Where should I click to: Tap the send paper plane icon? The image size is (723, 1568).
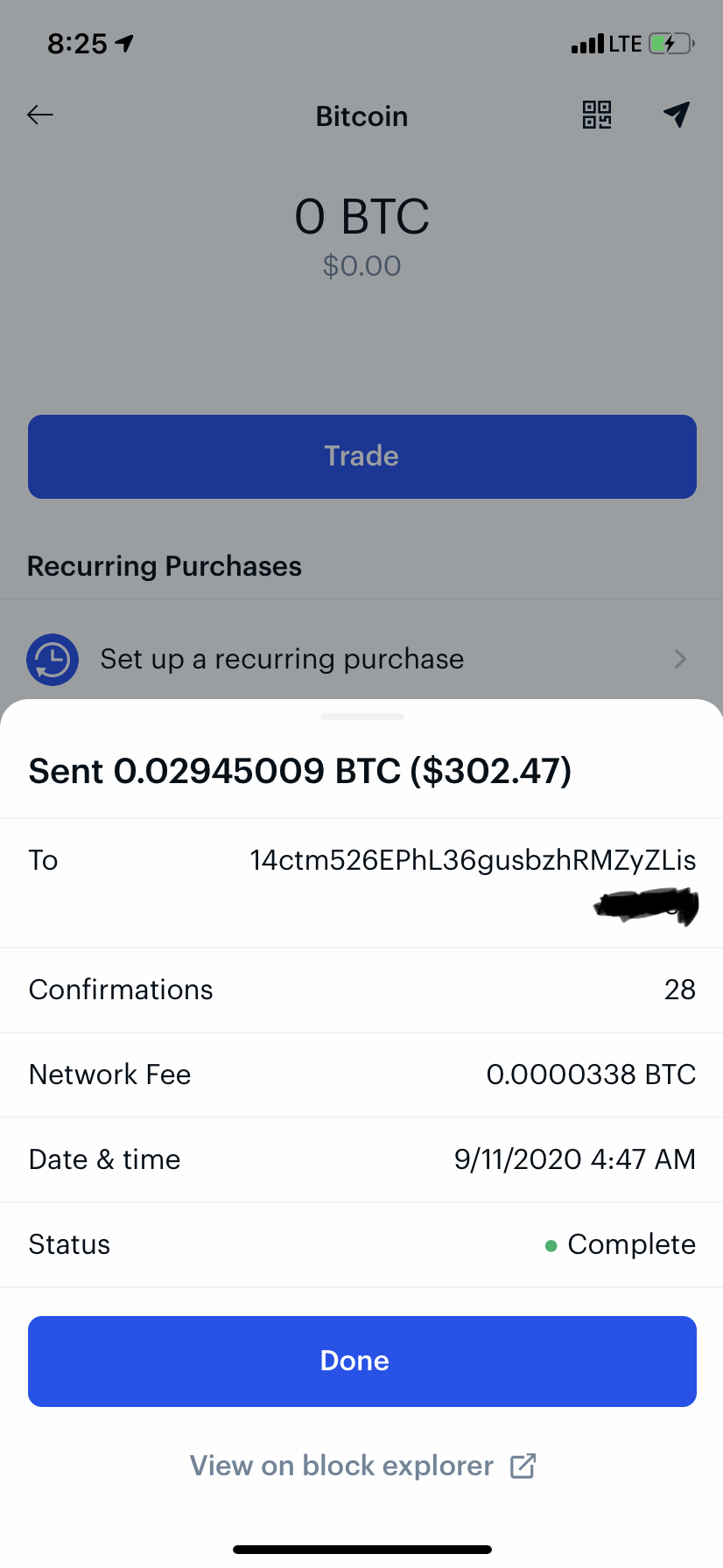click(x=677, y=115)
